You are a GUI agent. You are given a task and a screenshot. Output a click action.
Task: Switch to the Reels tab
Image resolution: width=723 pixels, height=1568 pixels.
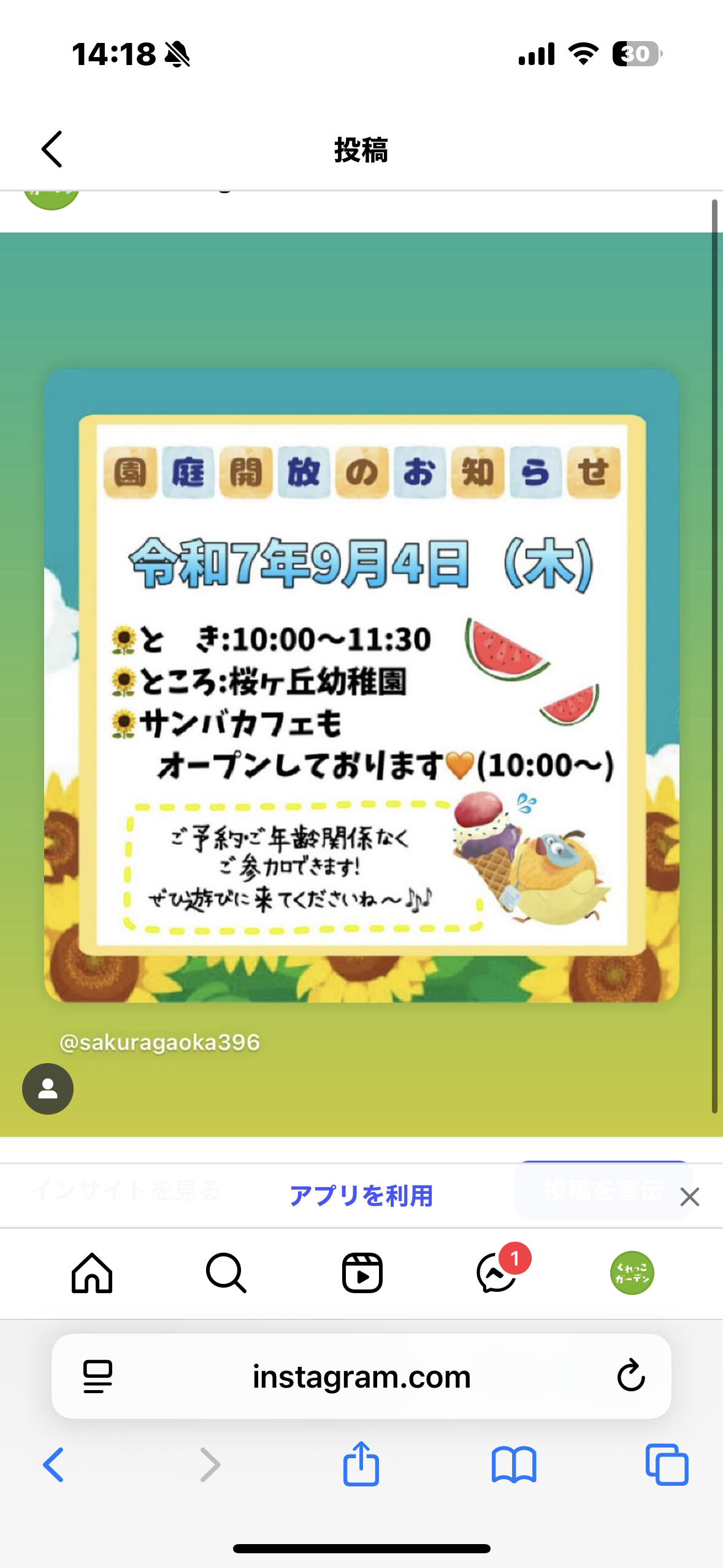362,1273
